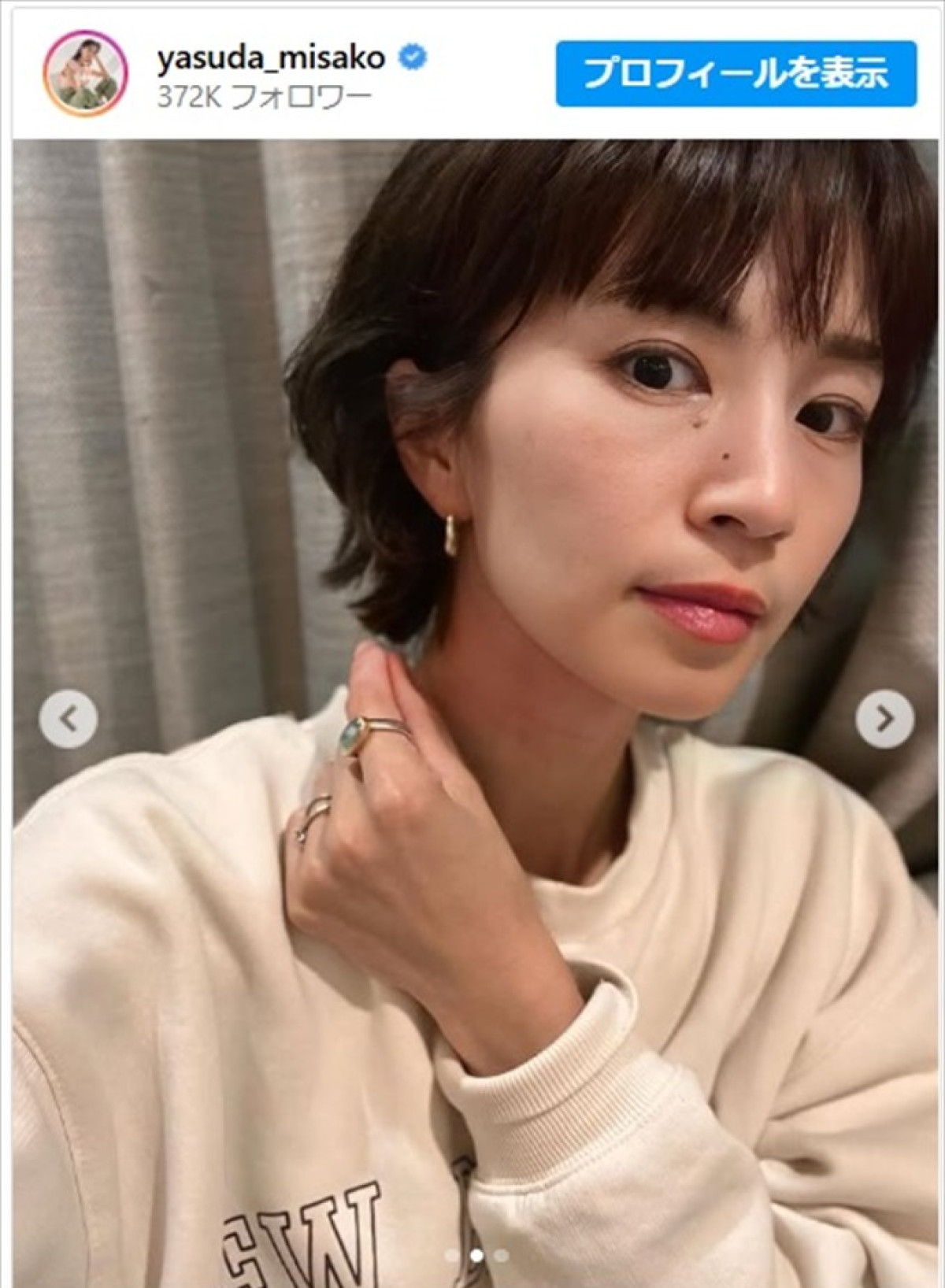The image size is (945, 1288).
Task: Go back to the previous photo with the left arrow
Action: coord(69,719)
